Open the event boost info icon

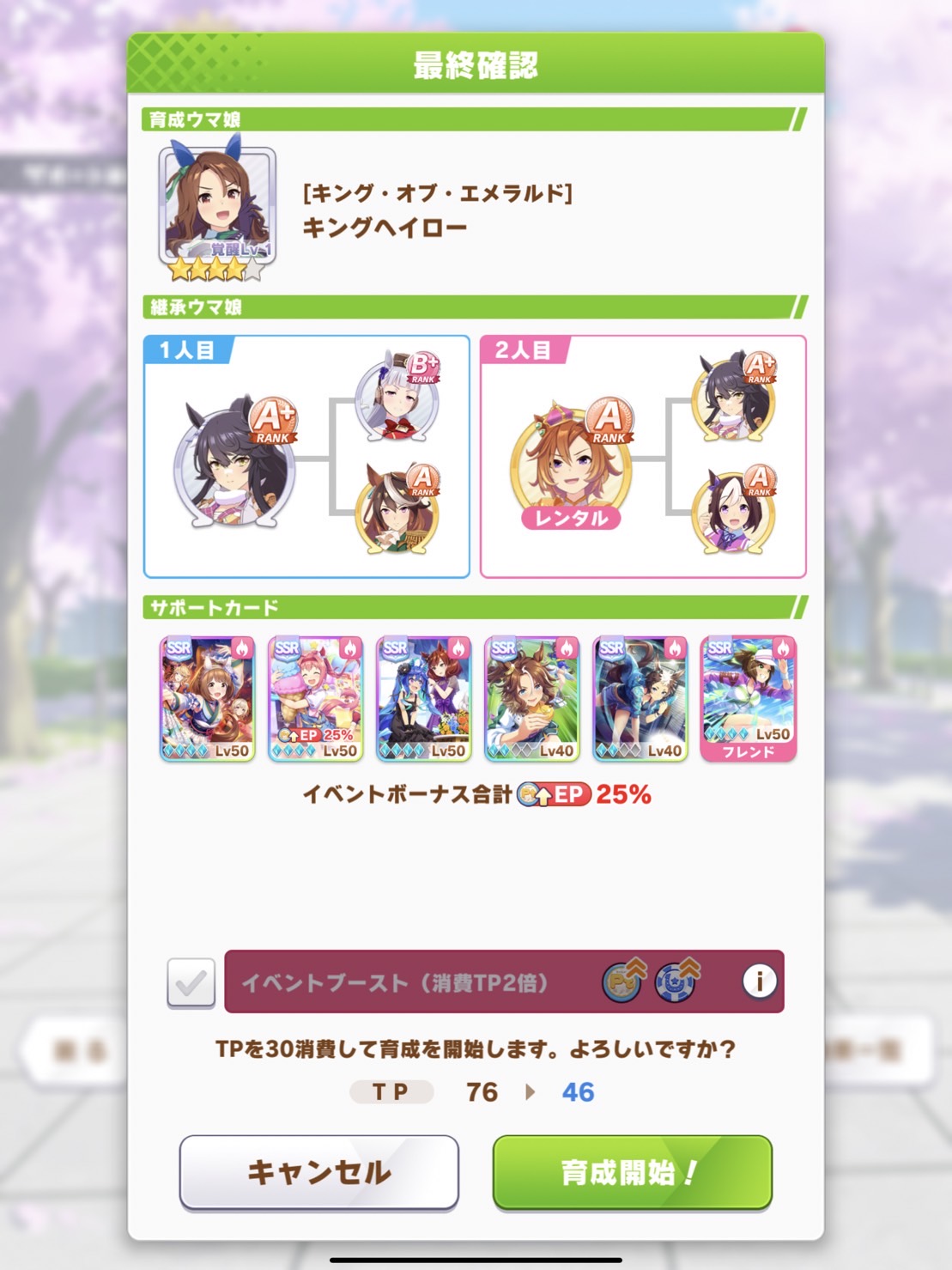tap(759, 981)
